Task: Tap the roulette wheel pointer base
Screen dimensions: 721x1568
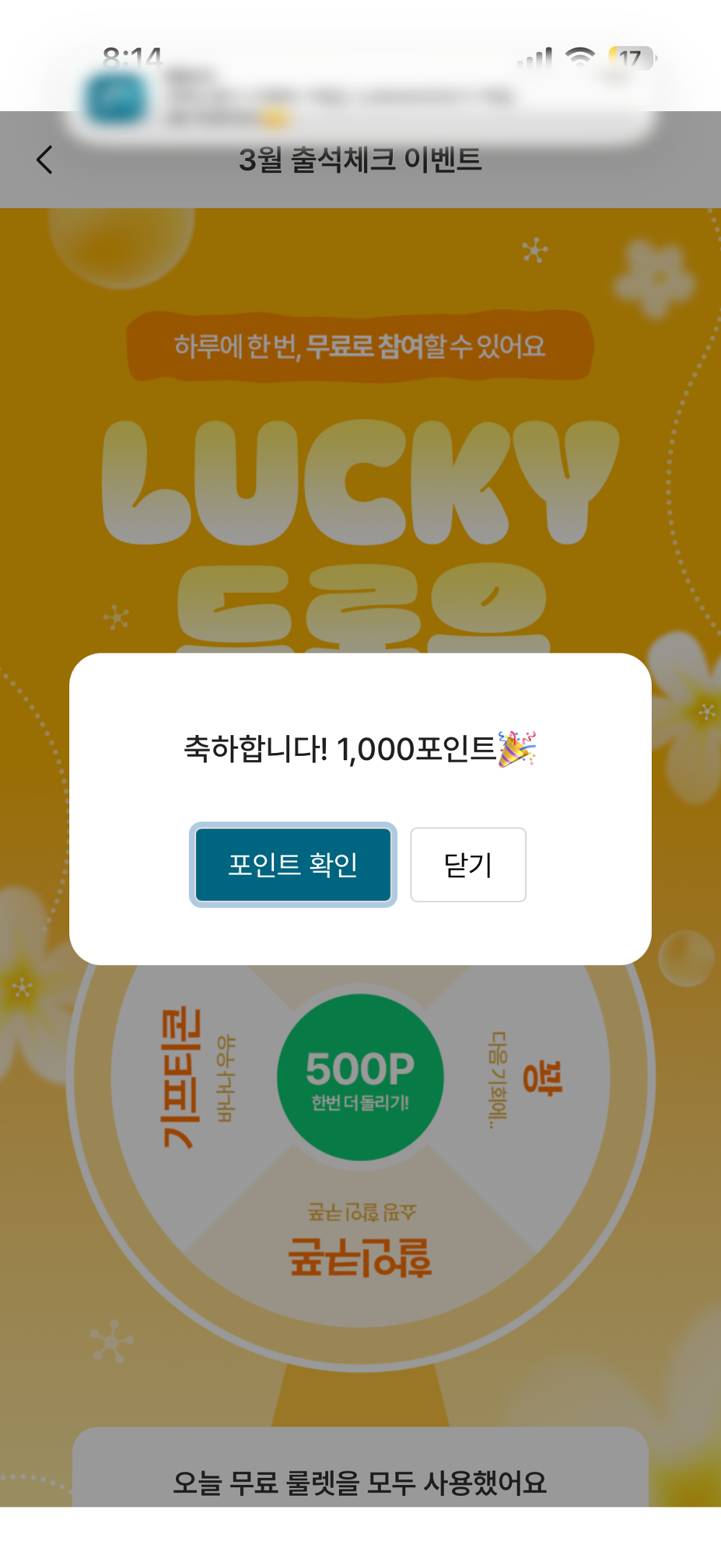Action: tap(360, 1392)
